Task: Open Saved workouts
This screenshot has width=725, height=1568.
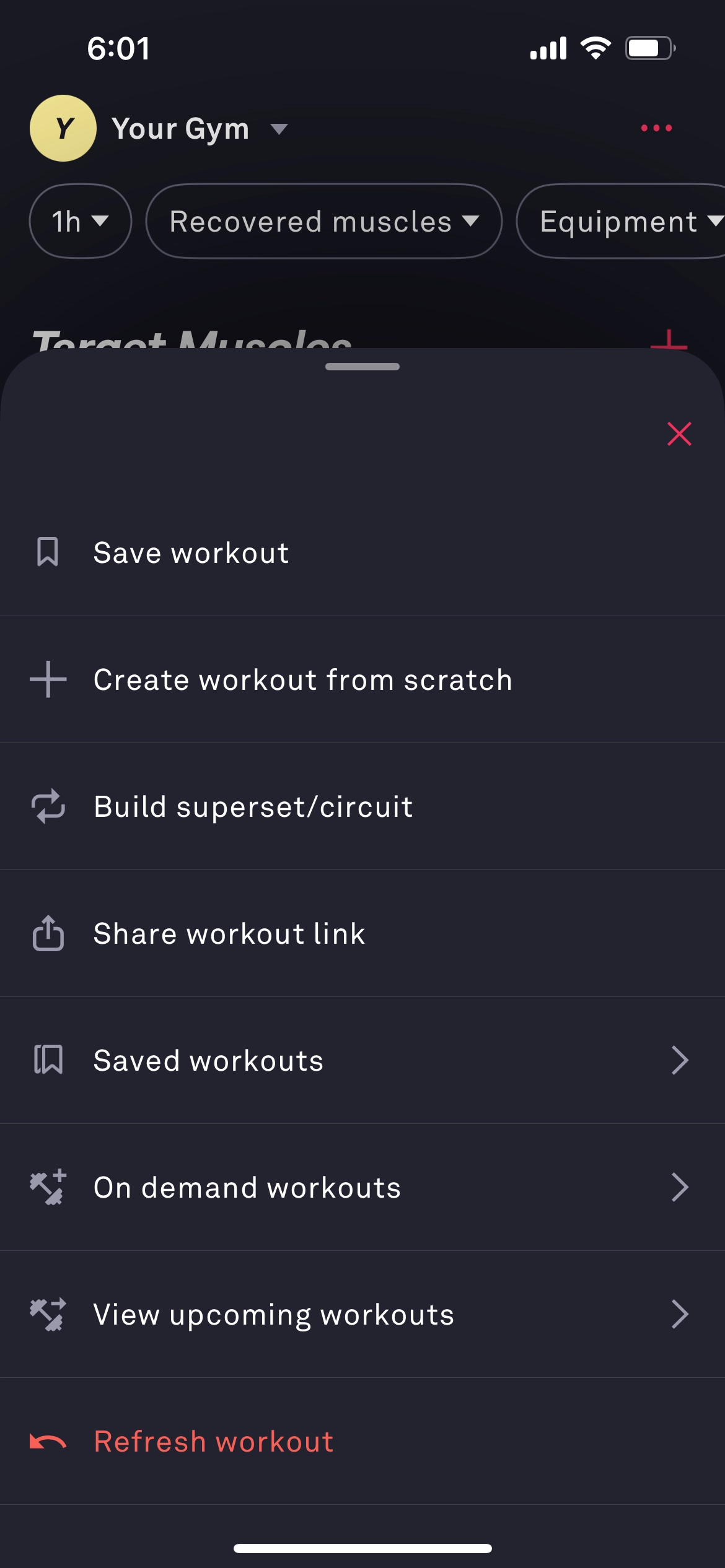Action: [x=362, y=1060]
